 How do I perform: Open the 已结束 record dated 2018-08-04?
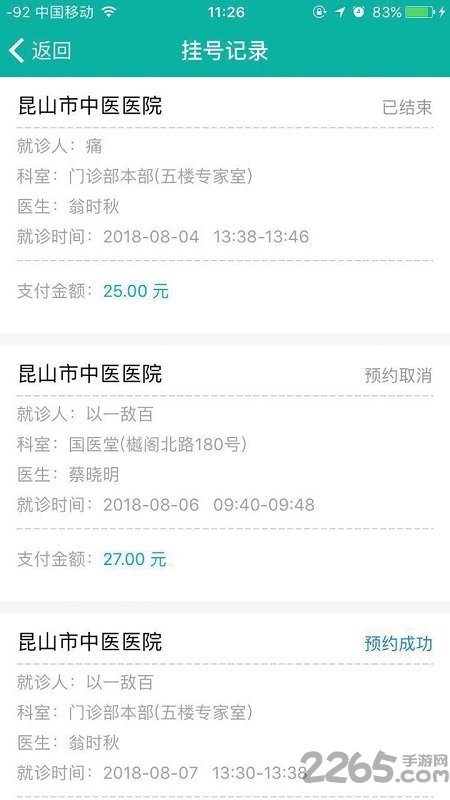click(225, 205)
